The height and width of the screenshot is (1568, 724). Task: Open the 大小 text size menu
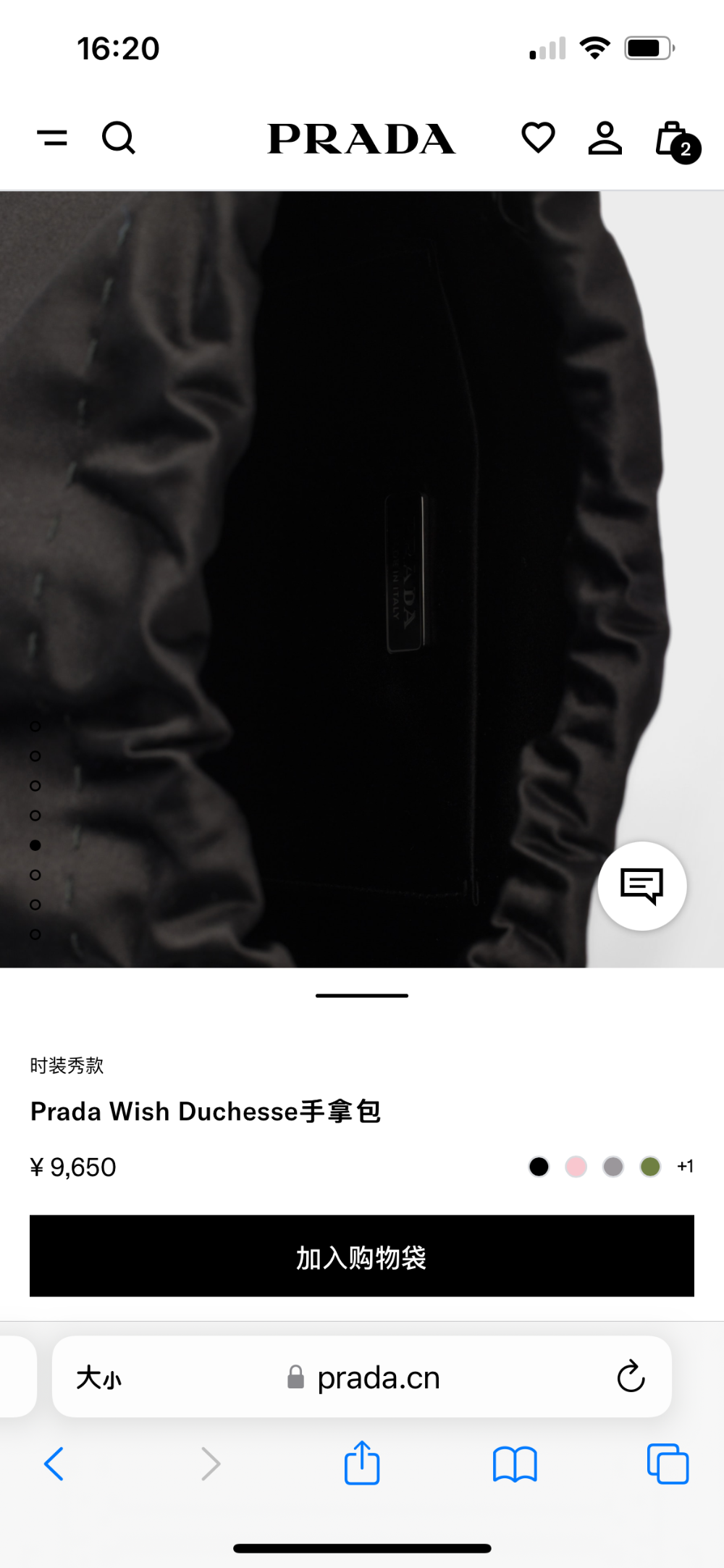point(99,1378)
